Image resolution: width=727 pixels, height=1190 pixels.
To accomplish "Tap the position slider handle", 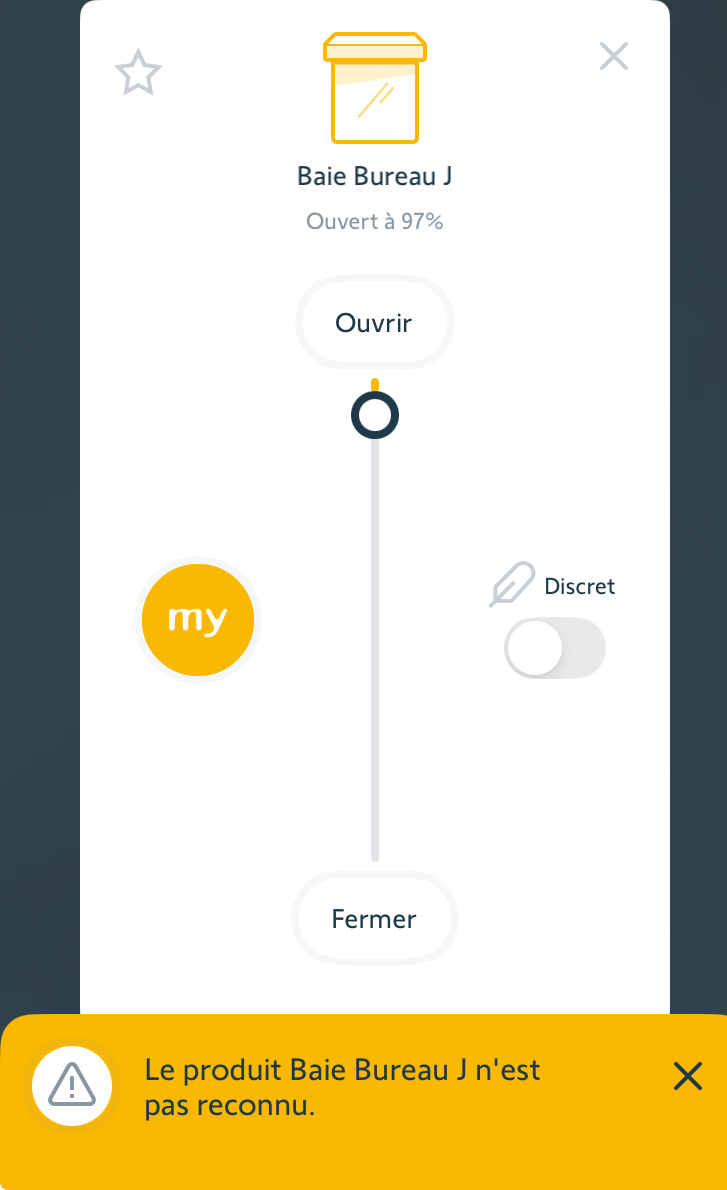I will coord(375,416).
